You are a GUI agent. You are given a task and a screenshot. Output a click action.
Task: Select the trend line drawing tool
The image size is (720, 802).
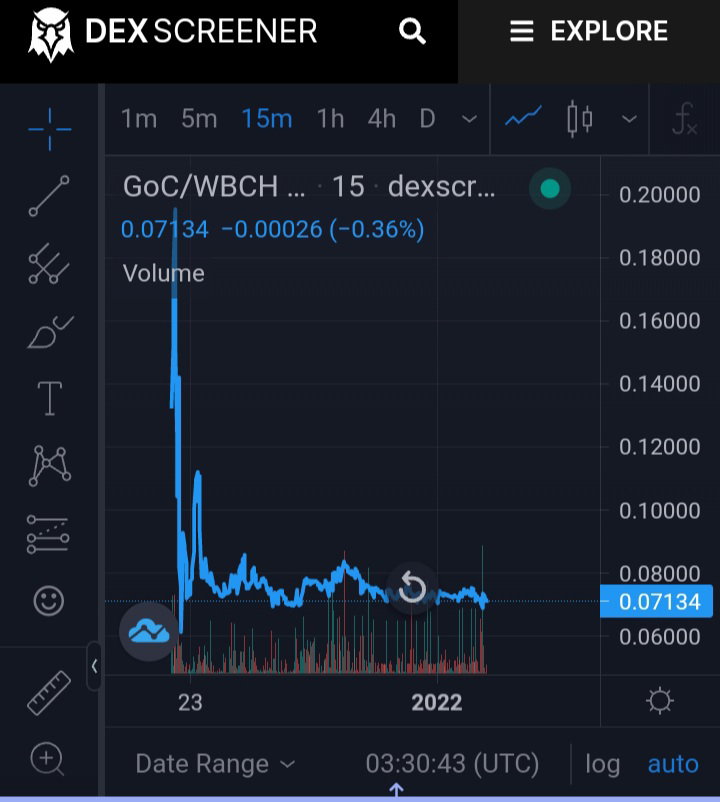[49, 196]
